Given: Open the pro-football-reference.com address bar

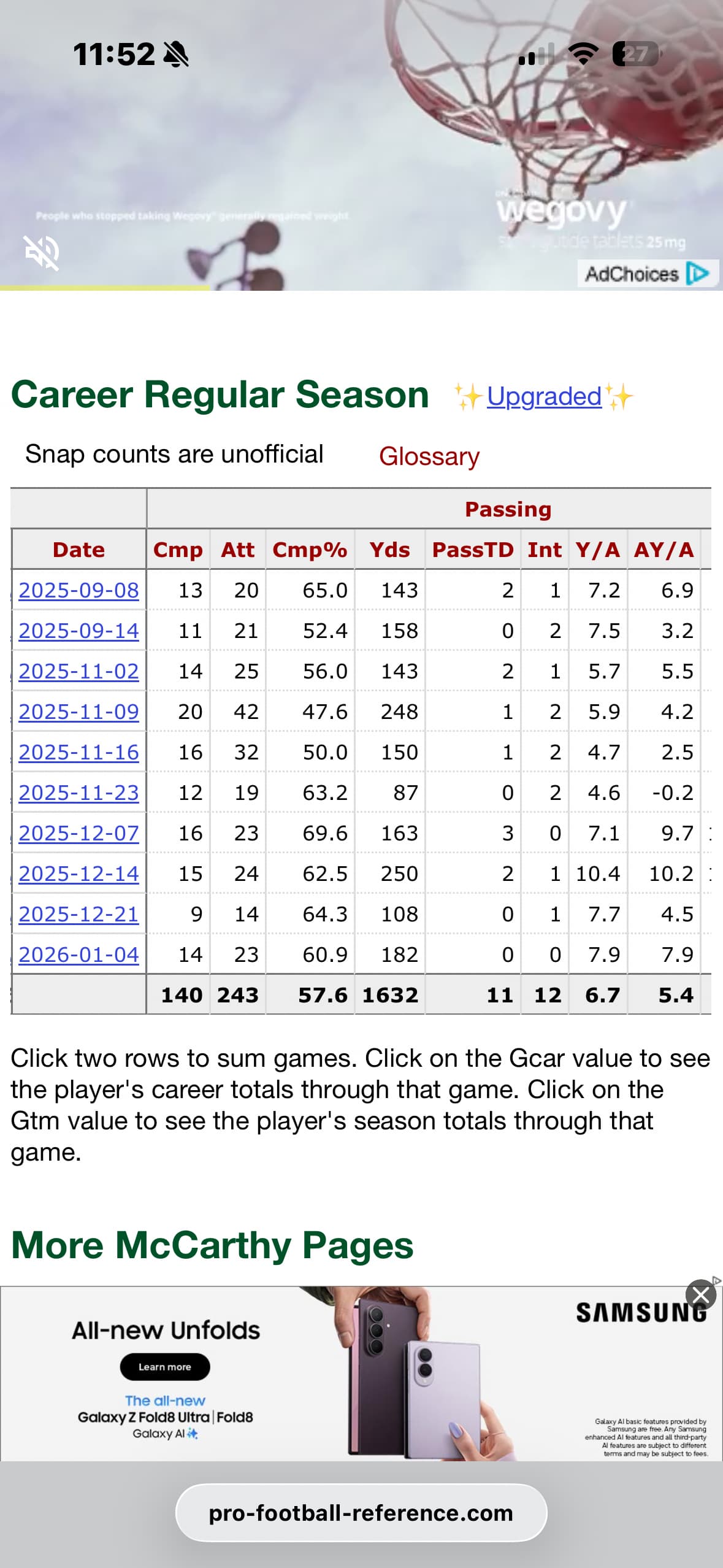Looking at the screenshot, I should coord(361,1513).
